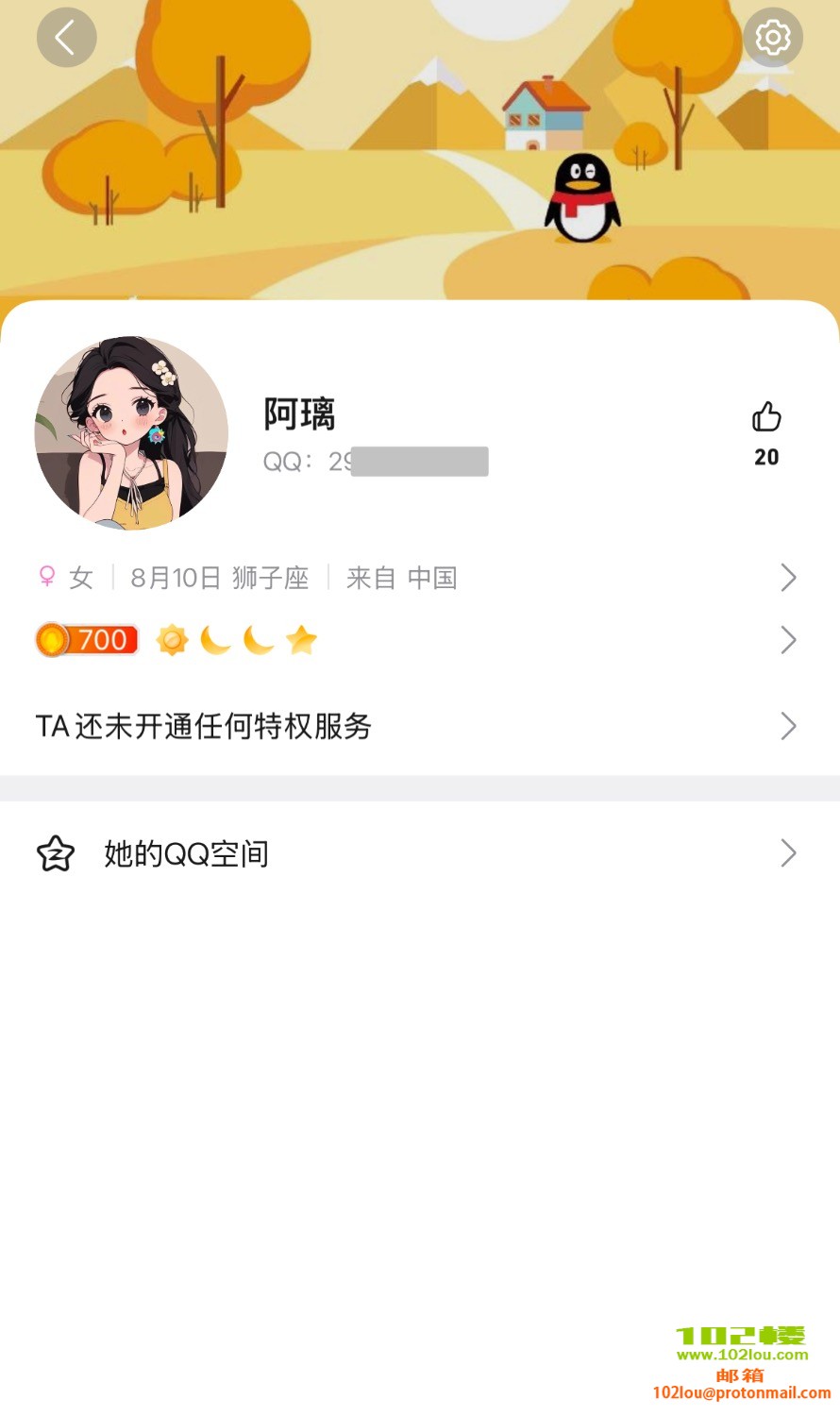View 阿璃's profile avatar
This screenshot has width=840, height=1416.
click(131, 433)
